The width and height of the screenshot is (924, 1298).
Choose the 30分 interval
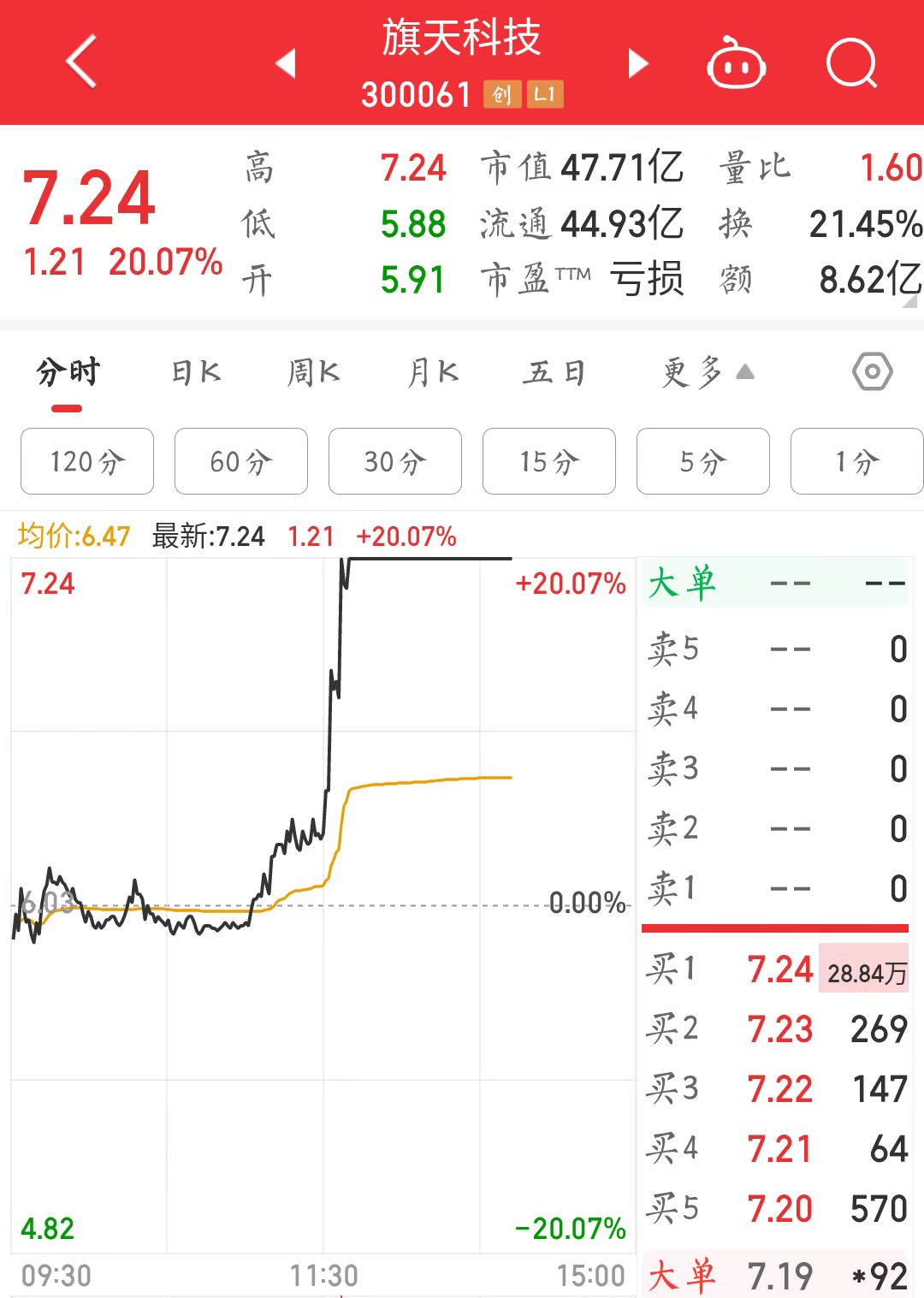(395, 461)
